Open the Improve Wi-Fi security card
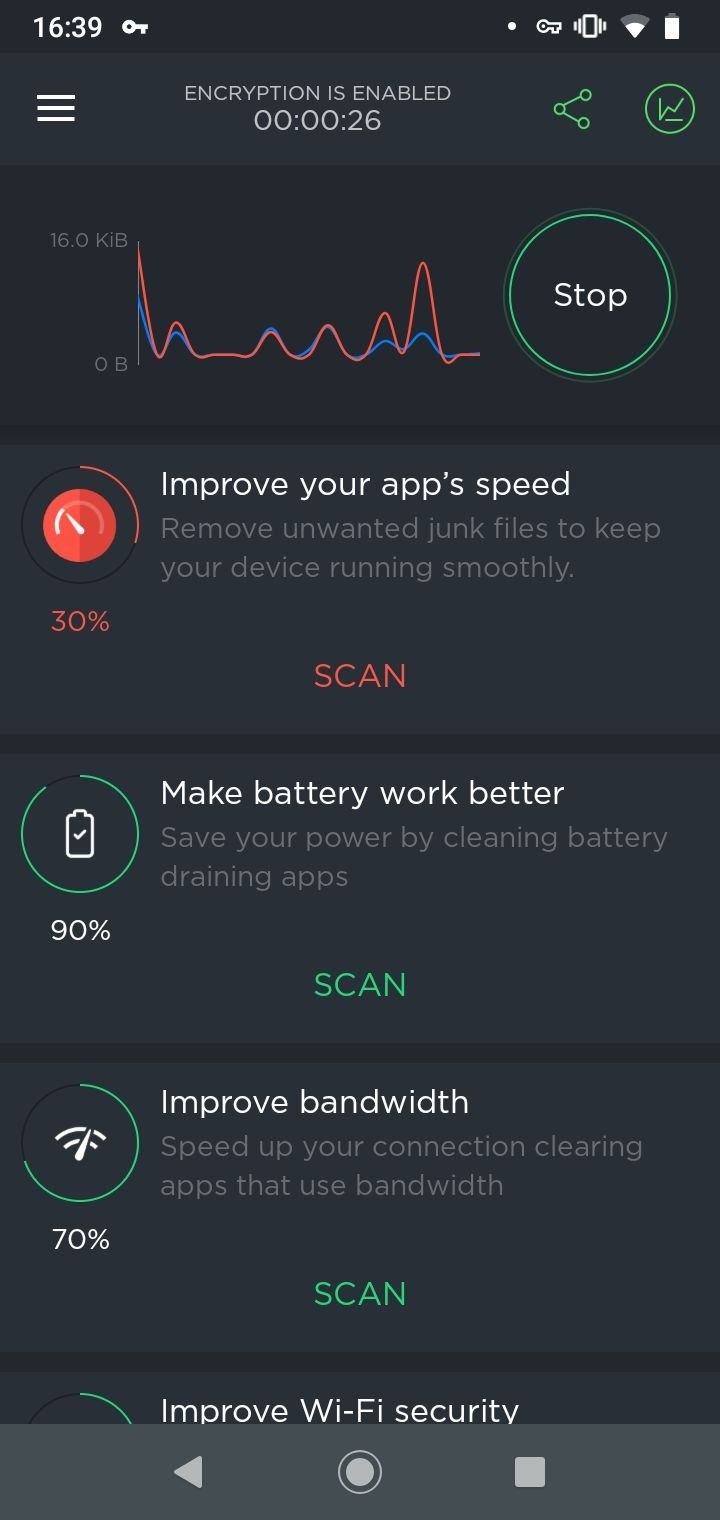720x1520 pixels. pyautogui.click(x=360, y=1398)
